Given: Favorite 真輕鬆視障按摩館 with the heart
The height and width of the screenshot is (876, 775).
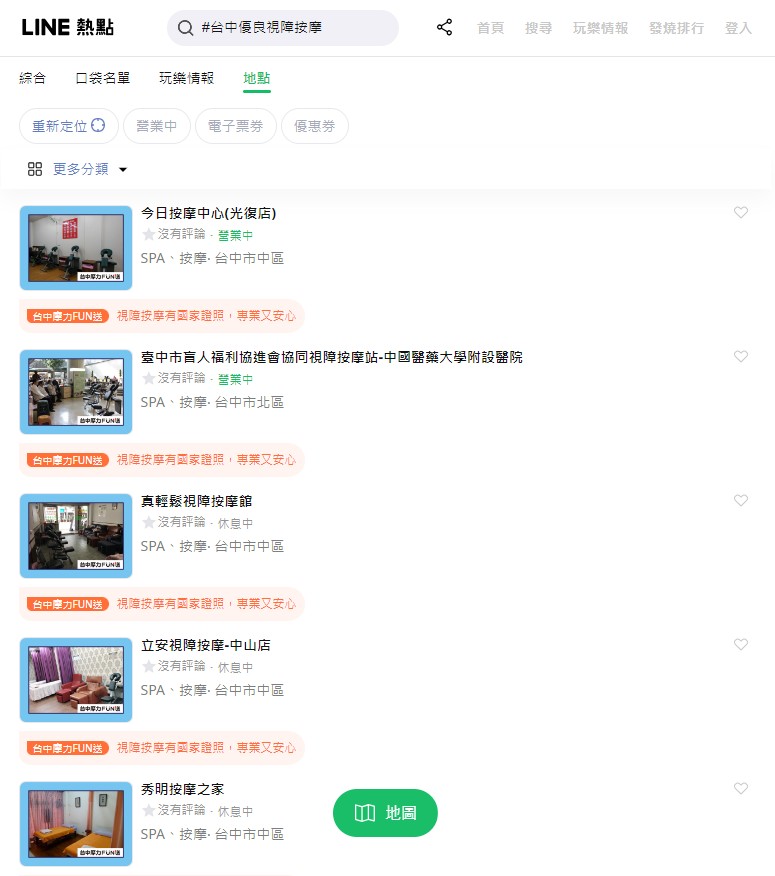Looking at the screenshot, I should pos(741,501).
